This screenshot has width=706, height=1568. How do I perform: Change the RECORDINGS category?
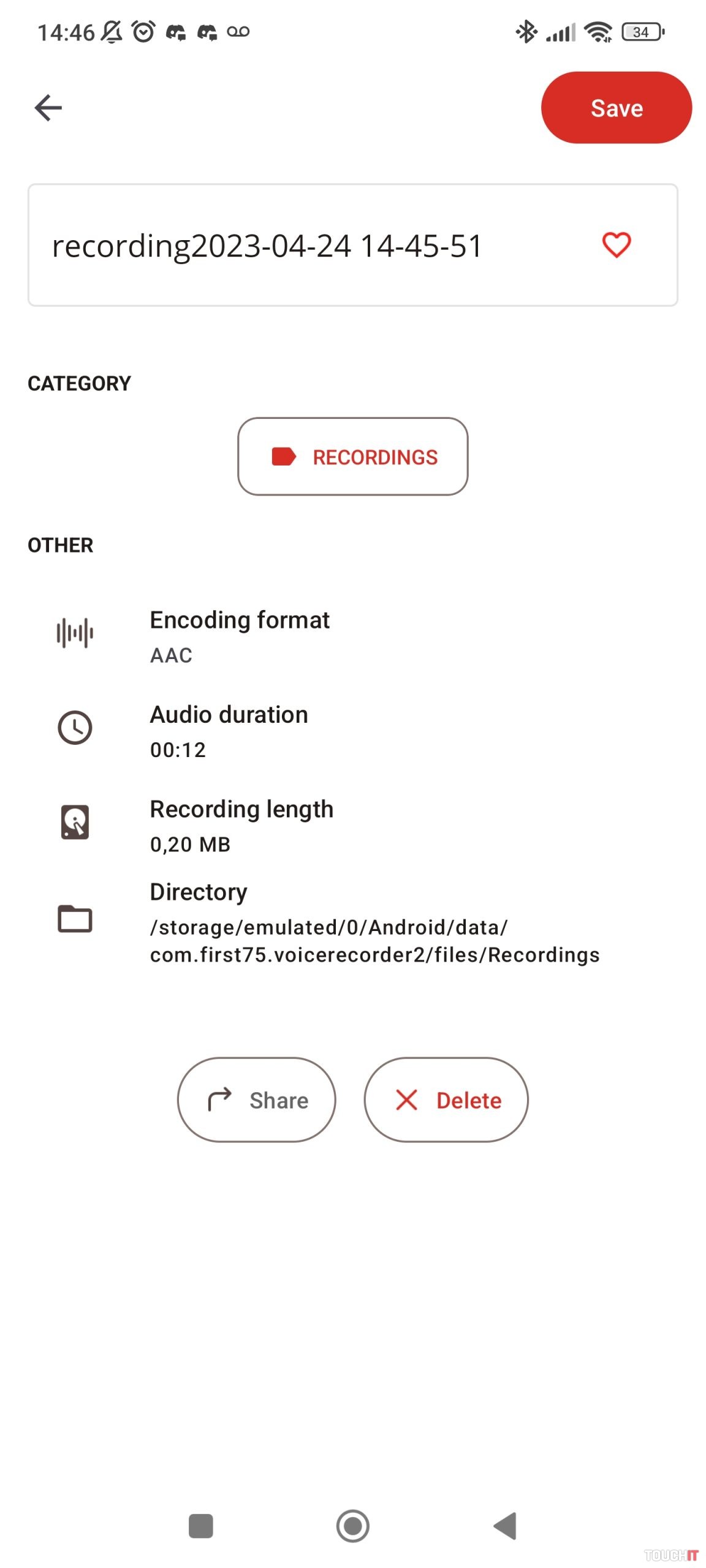(352, 456)
